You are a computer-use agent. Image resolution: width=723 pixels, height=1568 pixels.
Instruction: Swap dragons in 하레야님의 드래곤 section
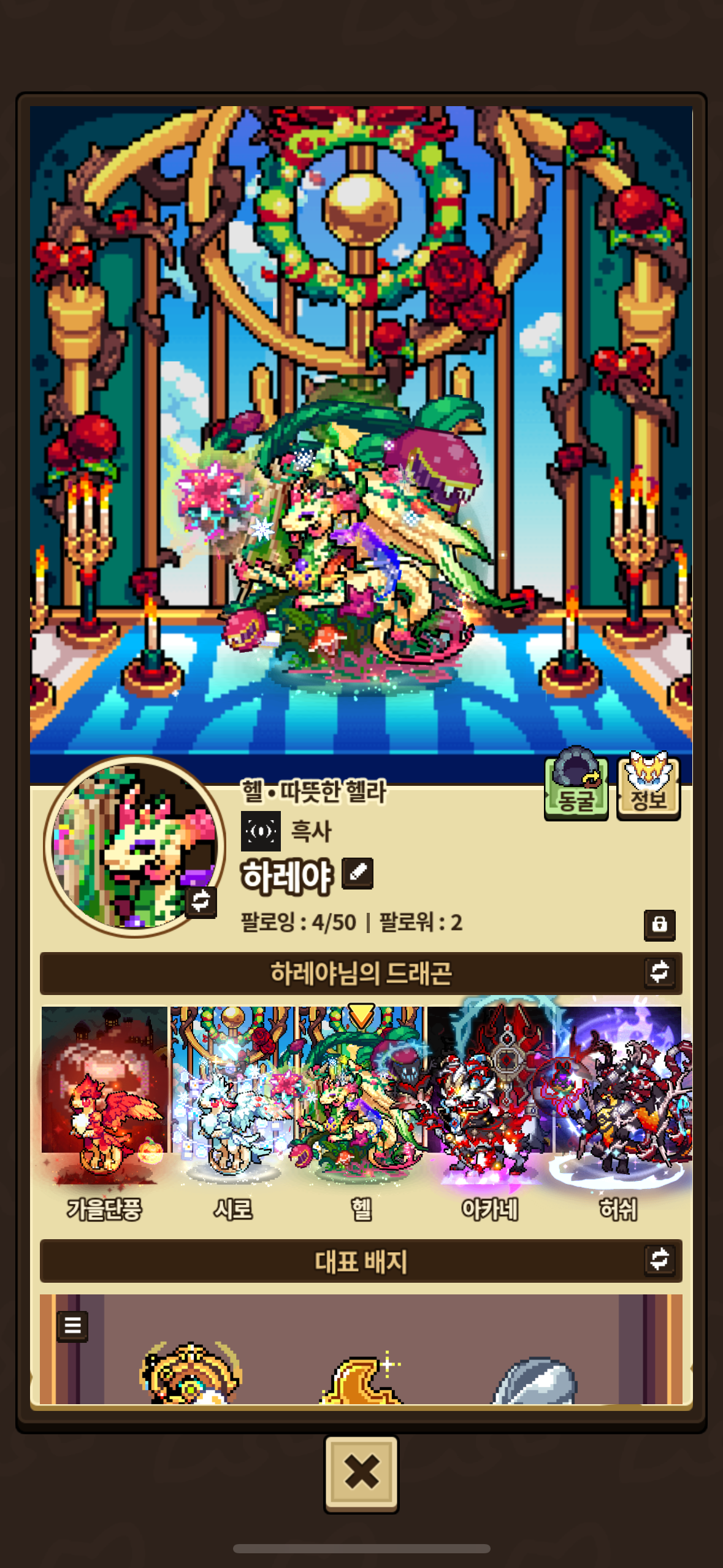659,973
